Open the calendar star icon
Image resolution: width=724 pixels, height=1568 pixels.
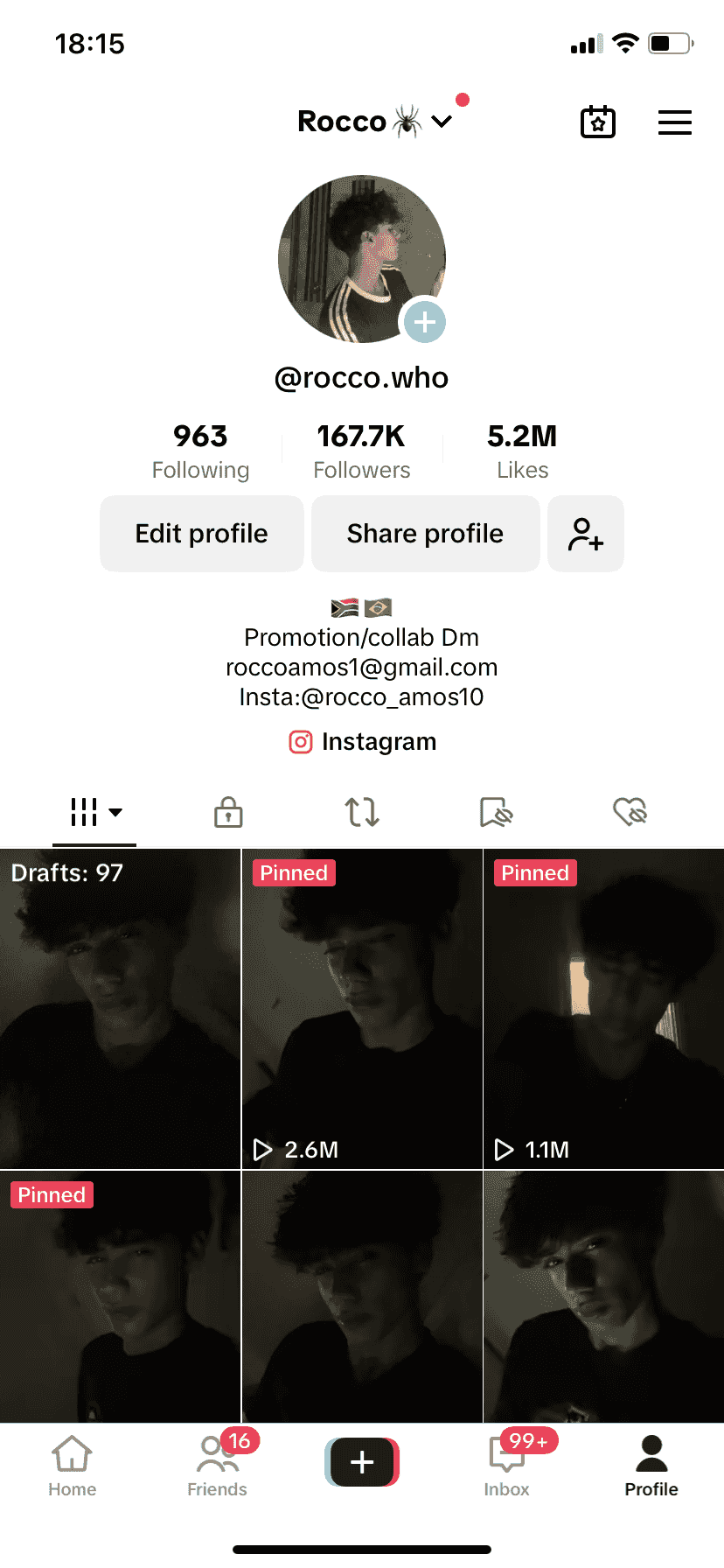pyautogui.click(x=598, y=122)
